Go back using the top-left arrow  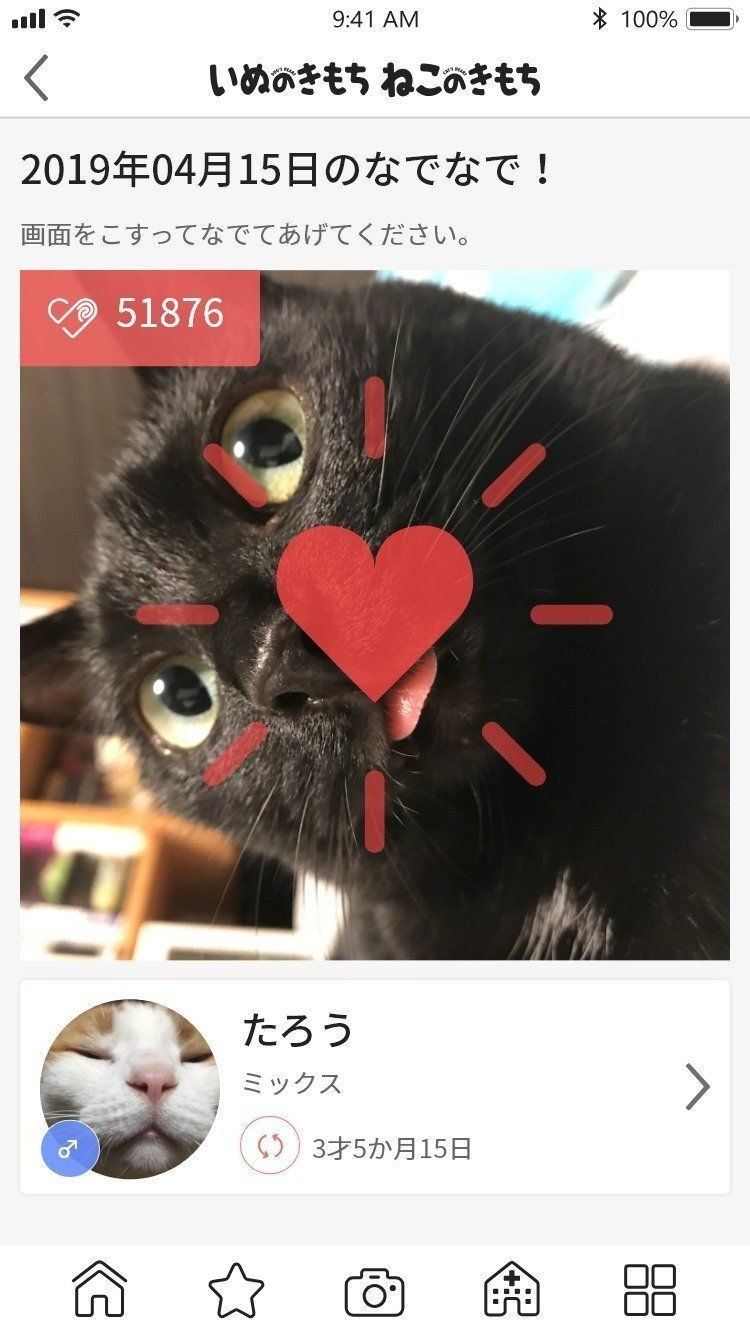coord(37,78)
